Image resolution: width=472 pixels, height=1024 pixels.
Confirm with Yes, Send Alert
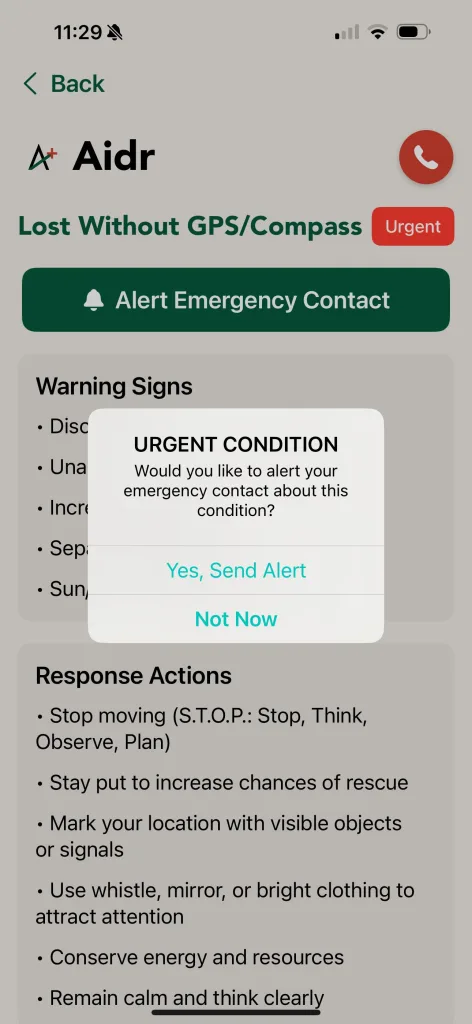click(236, 570)
